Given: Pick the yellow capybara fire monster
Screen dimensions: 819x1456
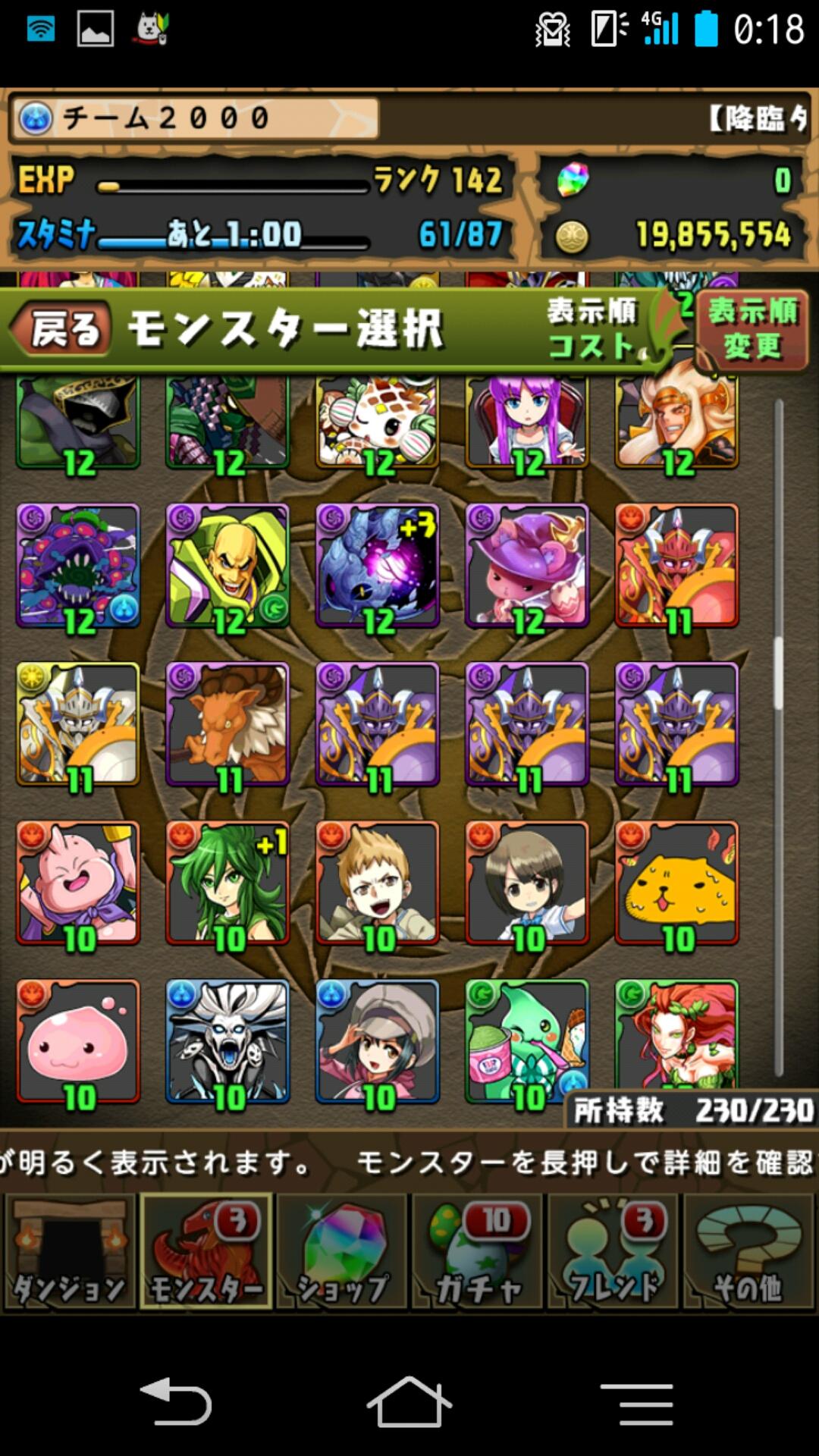Looking at the screenshot, I should point(676,883).
